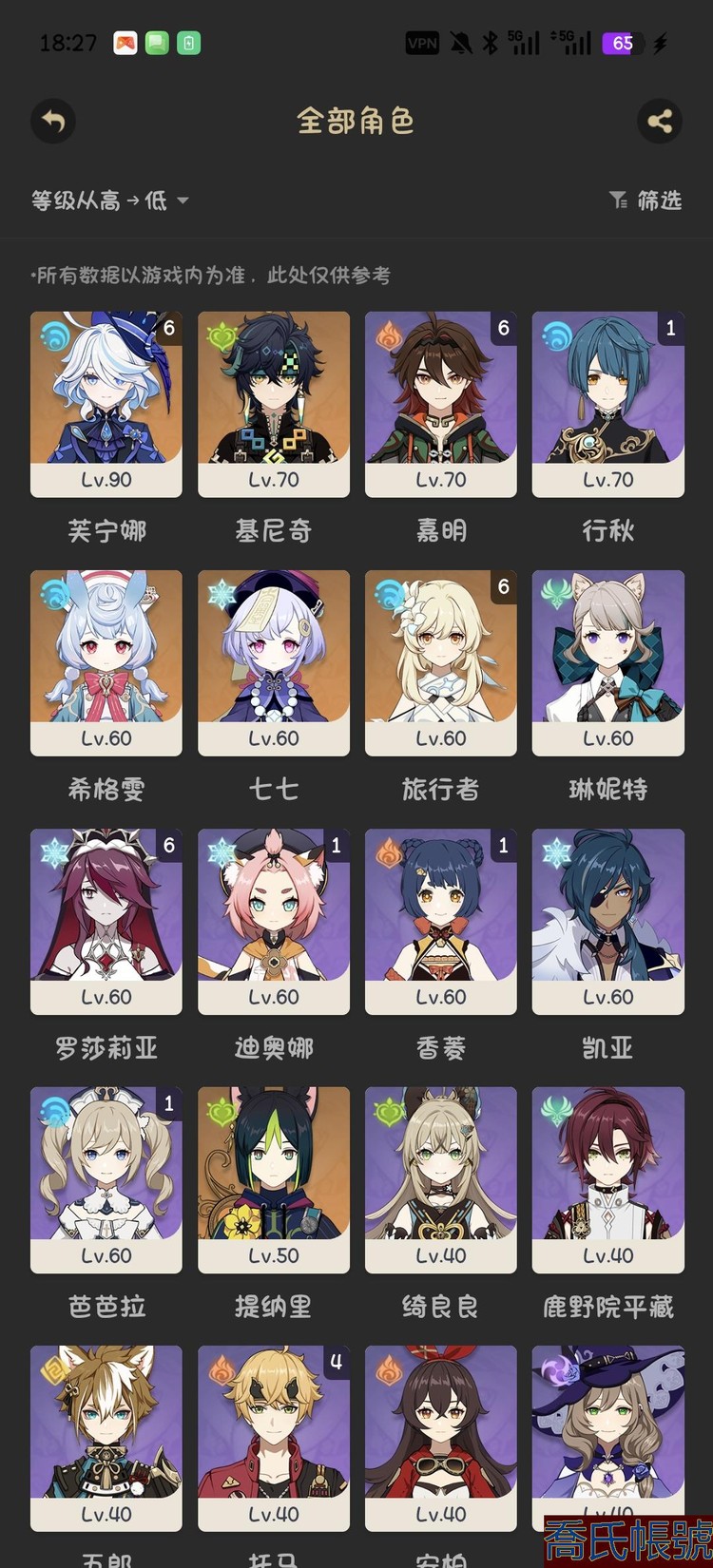Image resolution: width=713 pixels, height=1568 pixels.
Task: Open the 等级从高→低 sort dropdown
Action: click(110, 201)
